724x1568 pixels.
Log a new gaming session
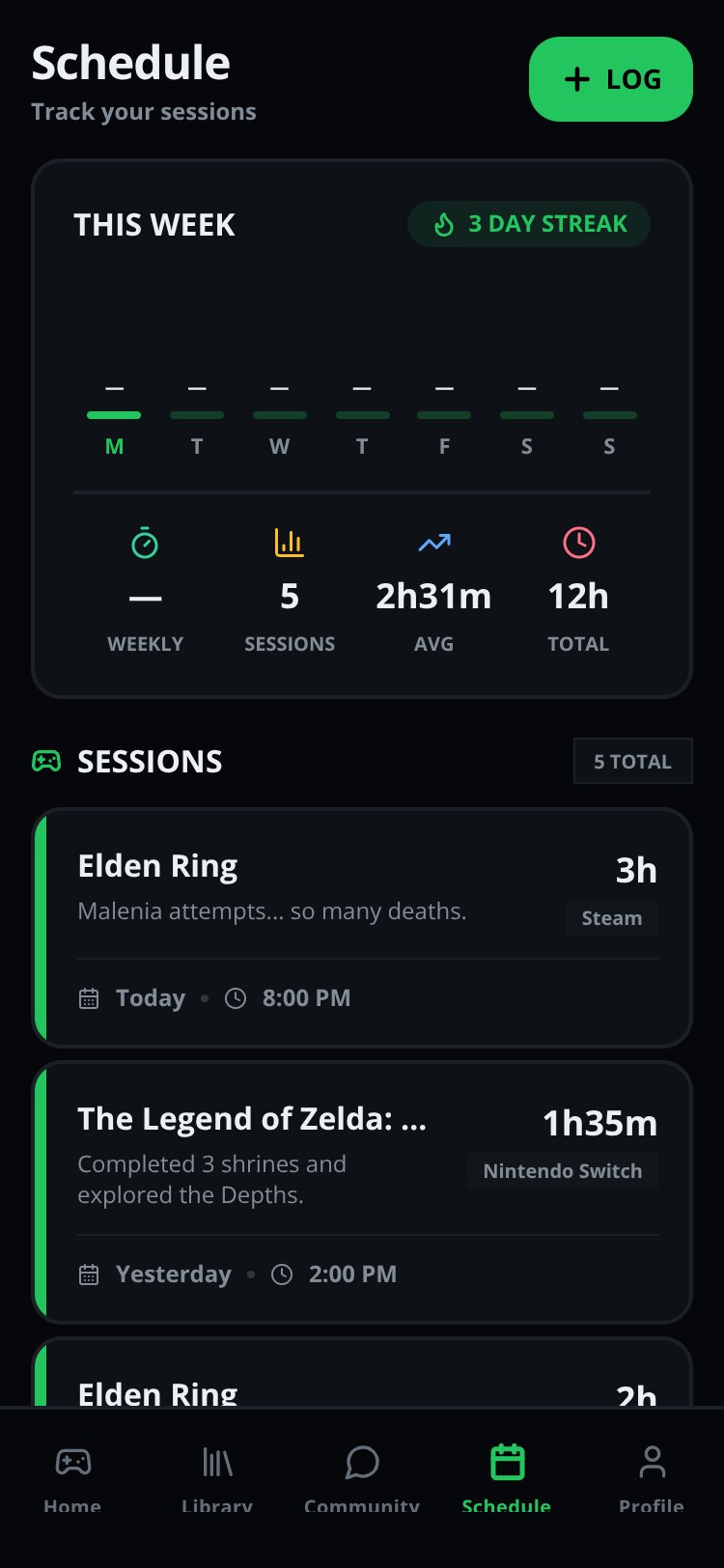click(x=610, y=79)
